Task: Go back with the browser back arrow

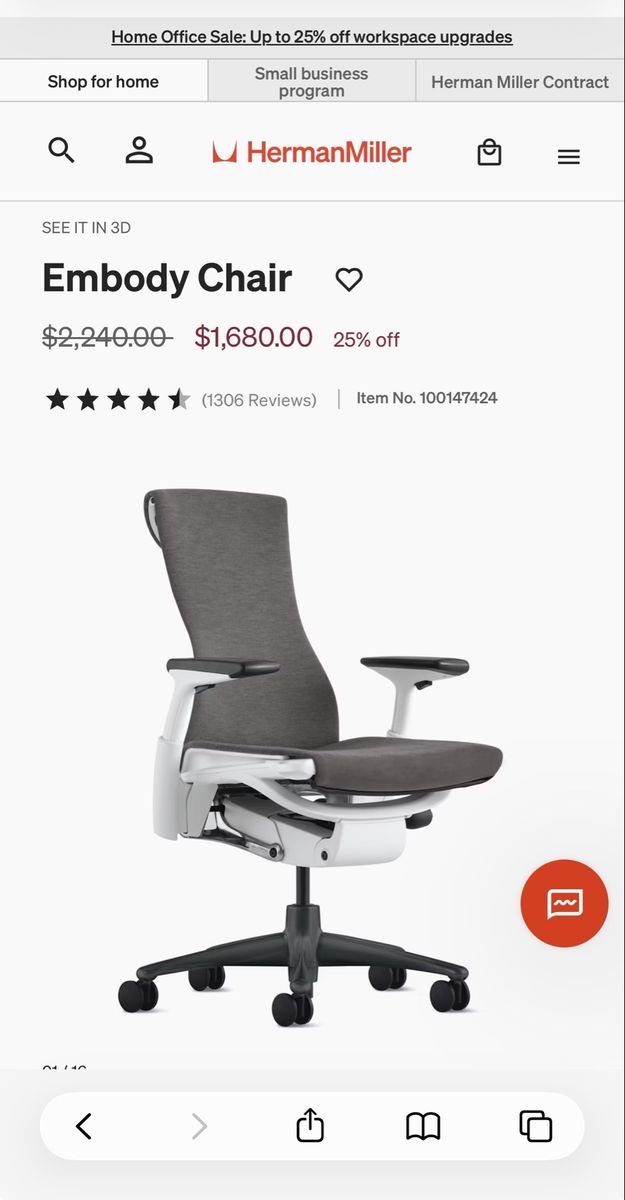Action: point(84,1126)
